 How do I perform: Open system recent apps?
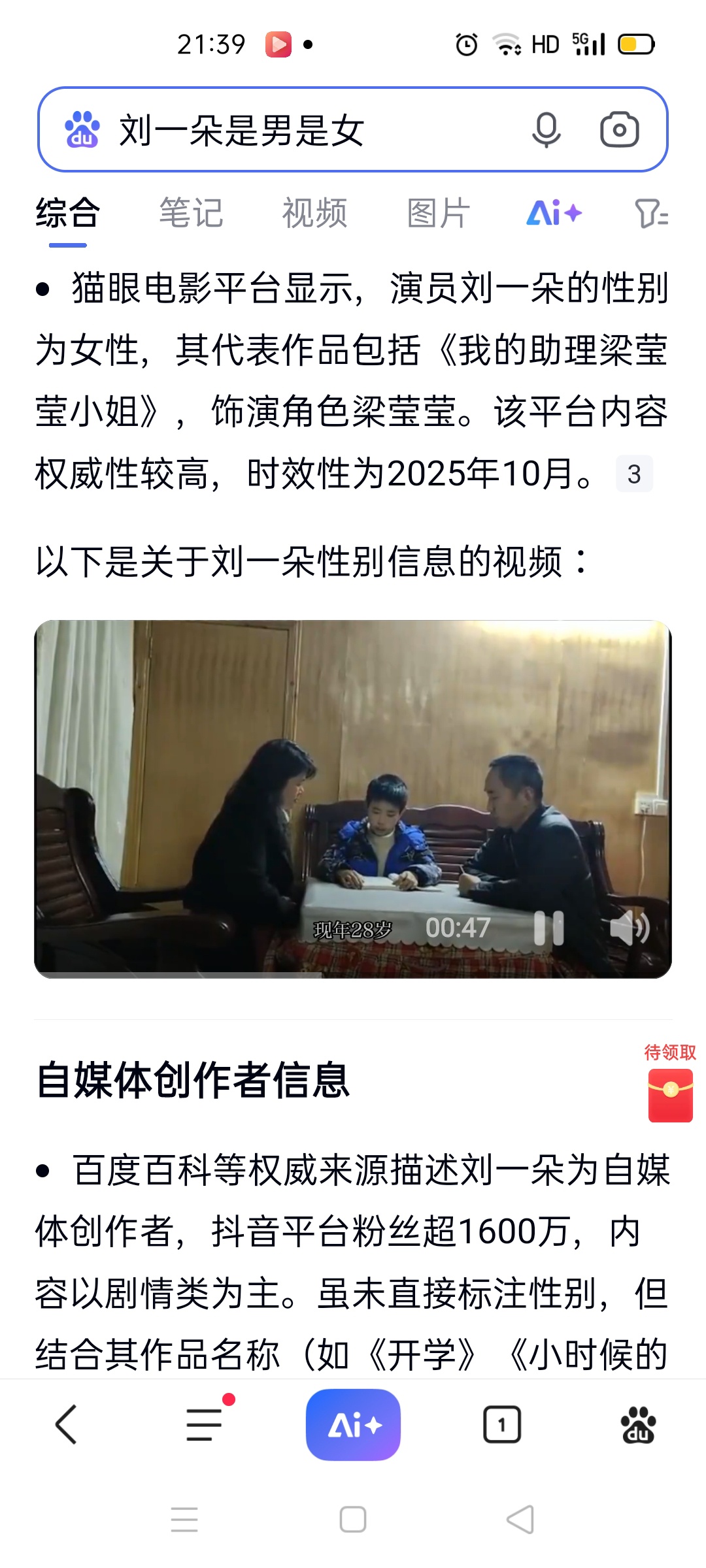pyautogui.click(x=184, y=1520)
